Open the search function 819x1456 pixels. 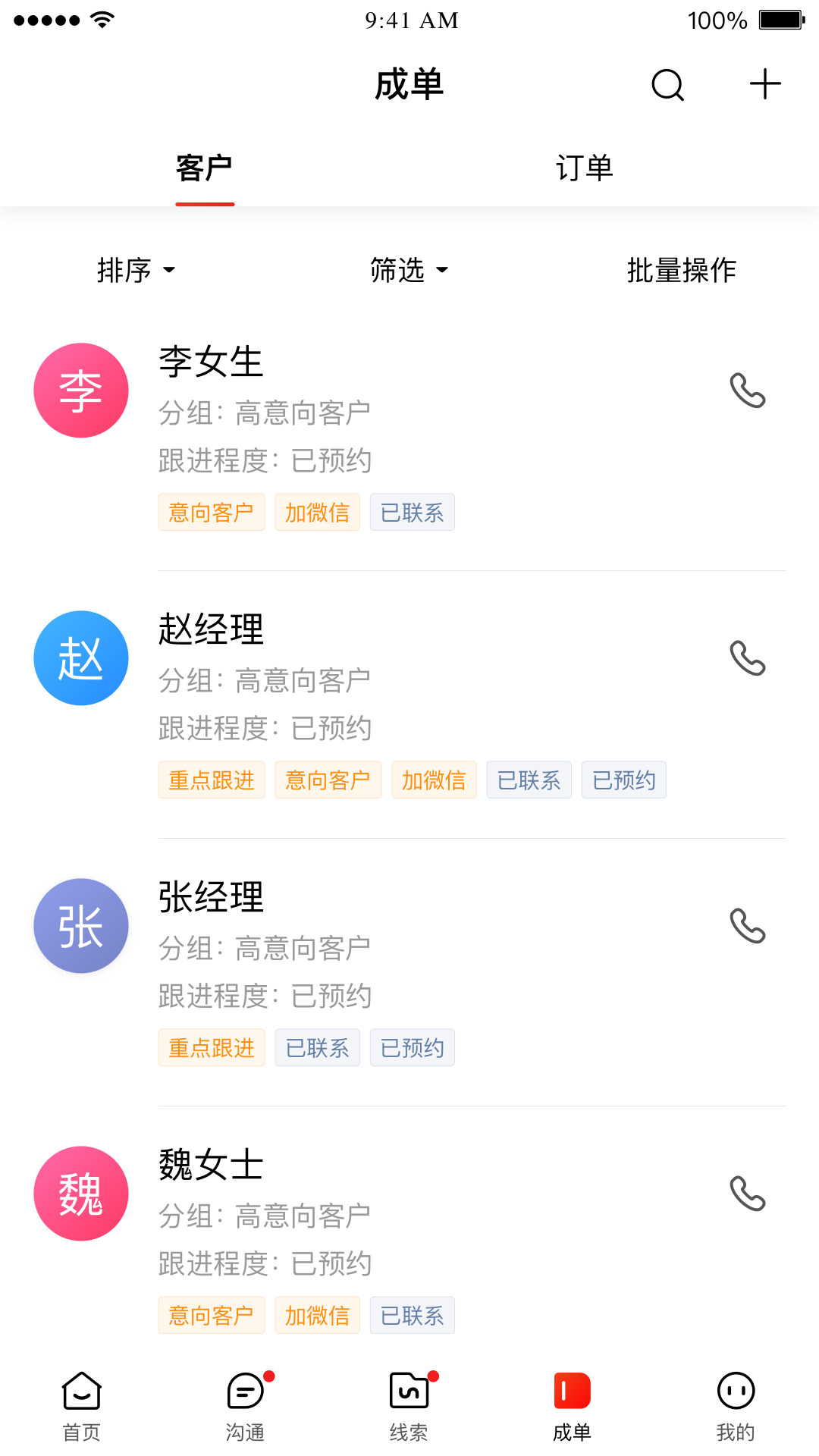coord(666,84)
